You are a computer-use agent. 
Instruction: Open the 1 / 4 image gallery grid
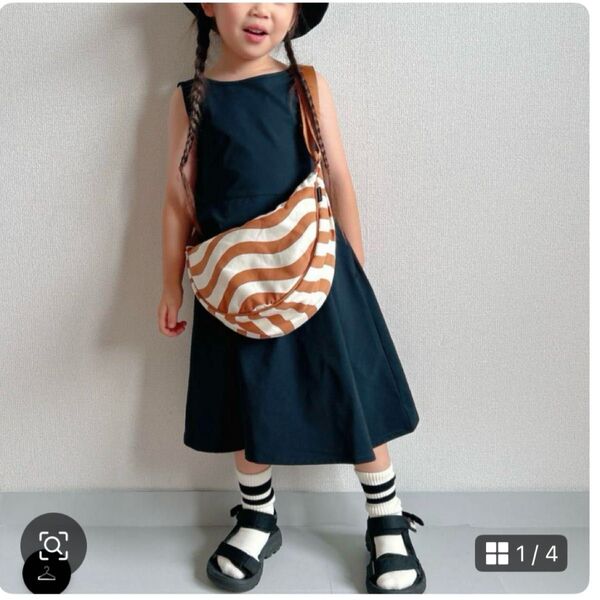520,552
